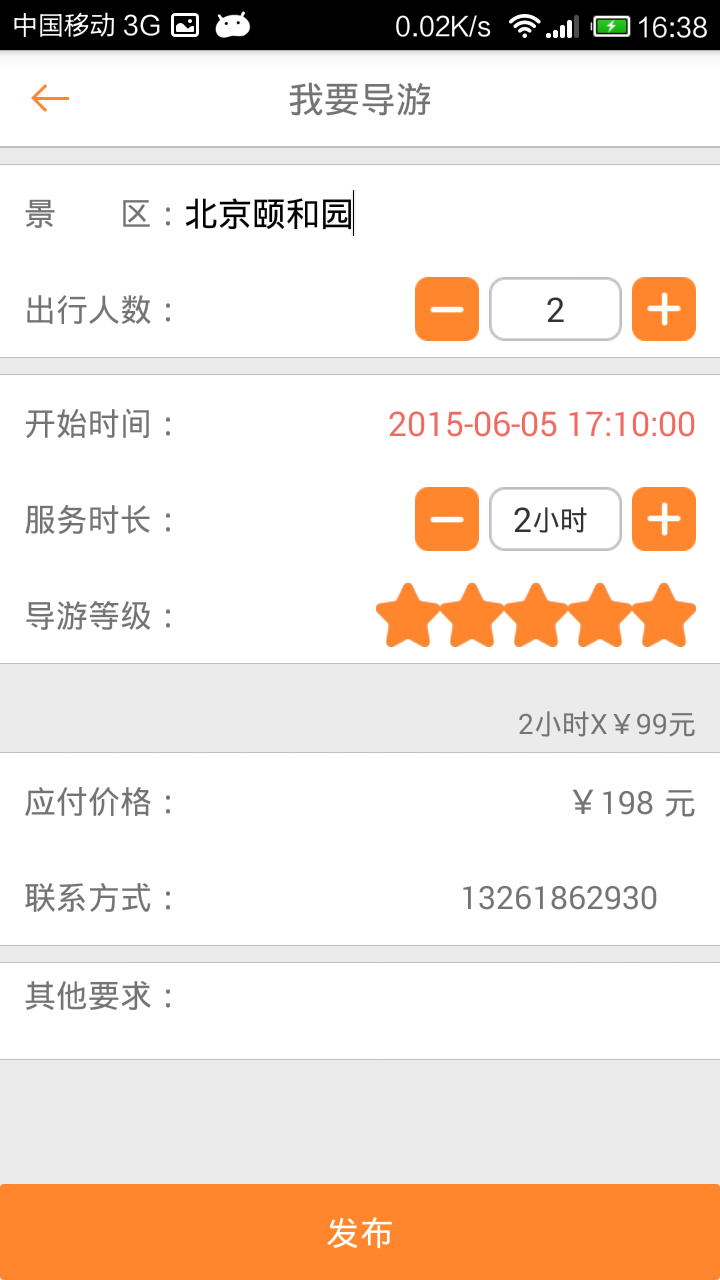Publish the guide request with 发布
Image resolution: width=720 pixels, height=1280 pixels.
[360, 1232]
